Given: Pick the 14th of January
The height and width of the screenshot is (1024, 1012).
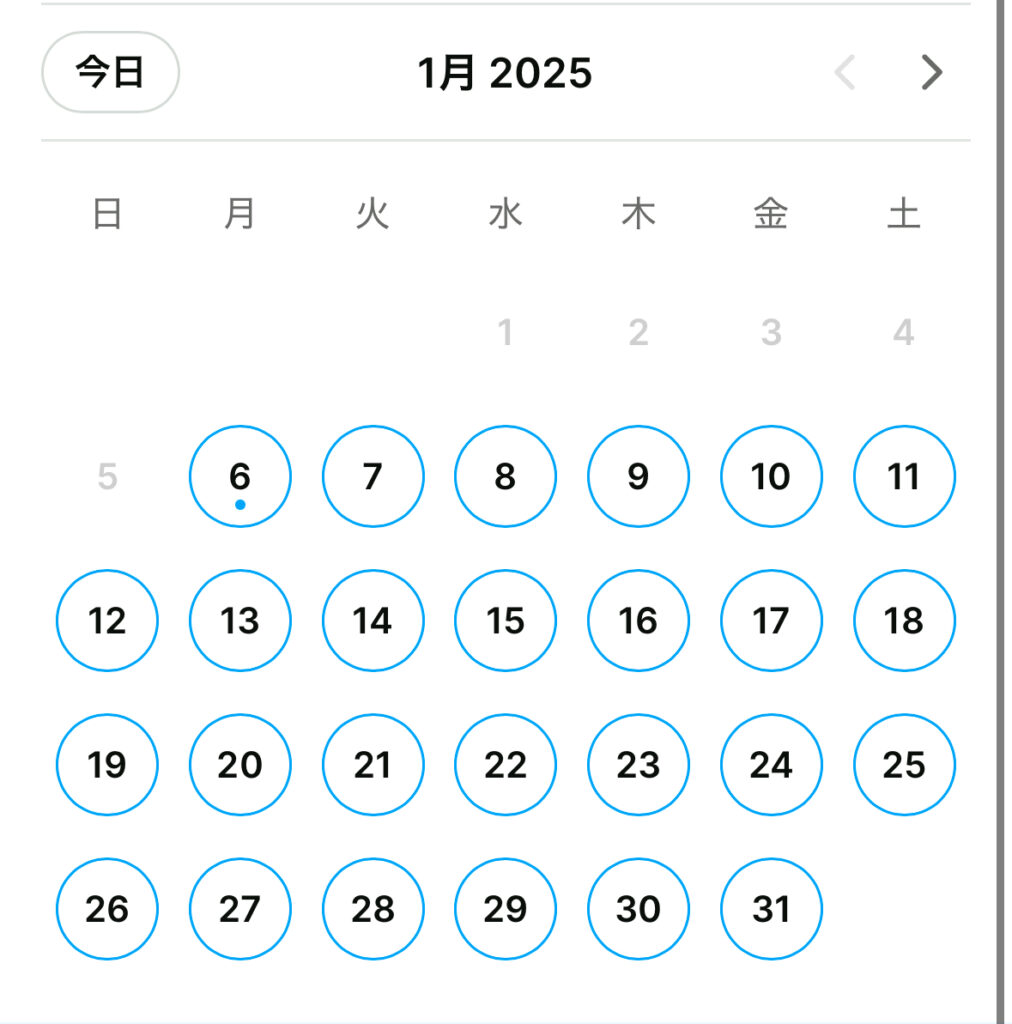Looking at the screenshot, I should point(373,620).
